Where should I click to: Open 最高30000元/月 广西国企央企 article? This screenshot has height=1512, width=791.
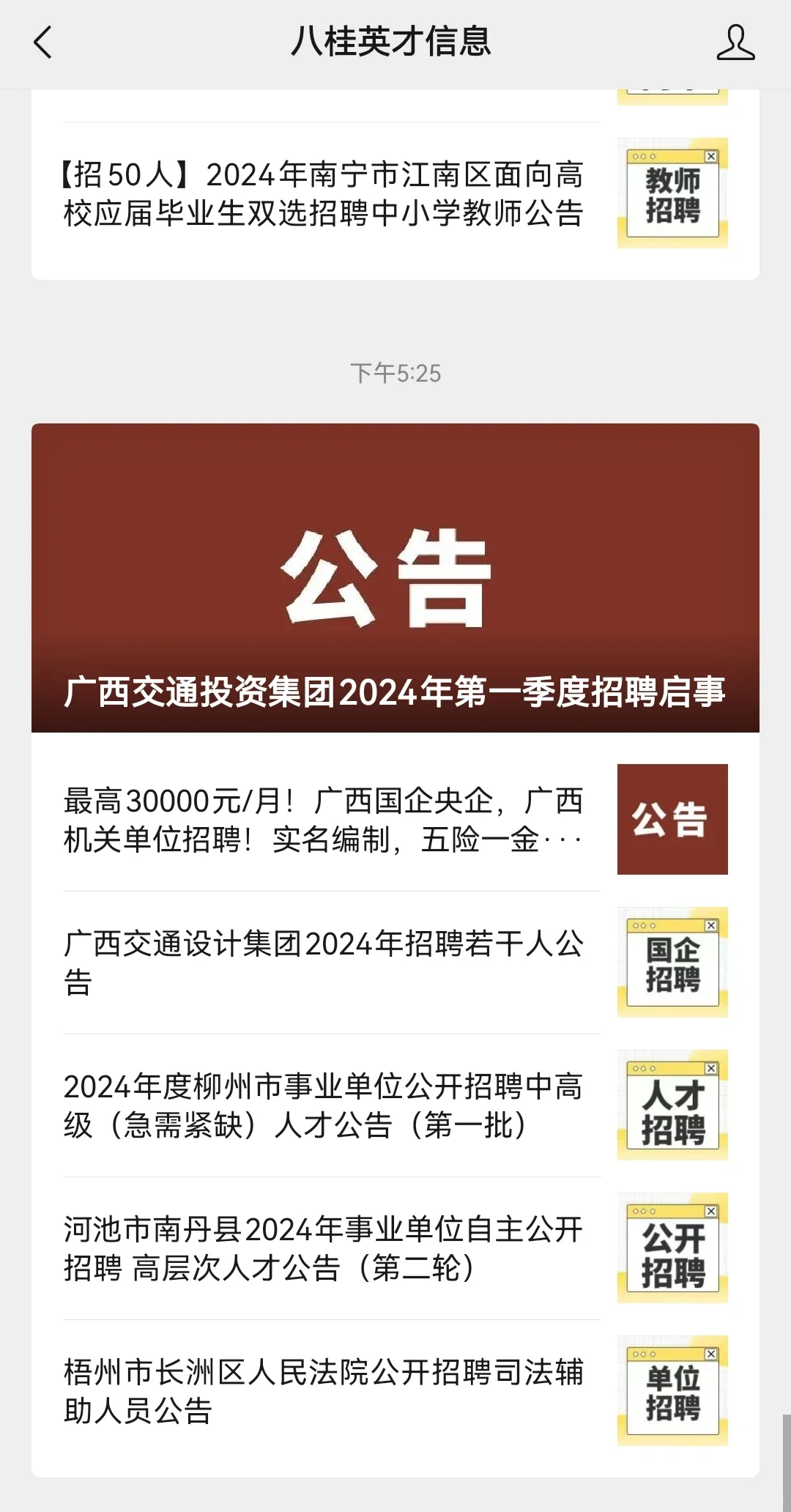395,820
